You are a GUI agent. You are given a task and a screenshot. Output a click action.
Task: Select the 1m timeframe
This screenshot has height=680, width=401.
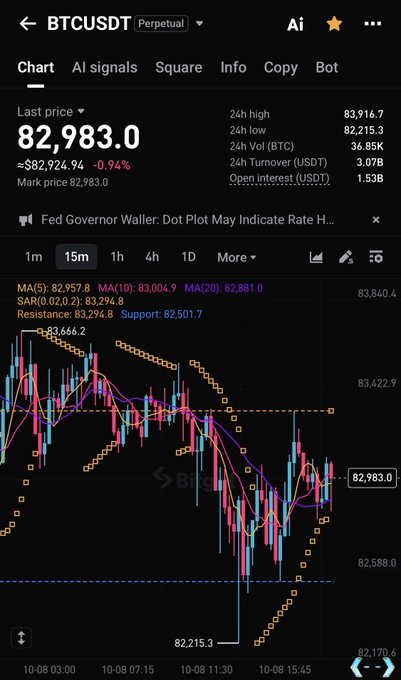click(x=34, y=257)
